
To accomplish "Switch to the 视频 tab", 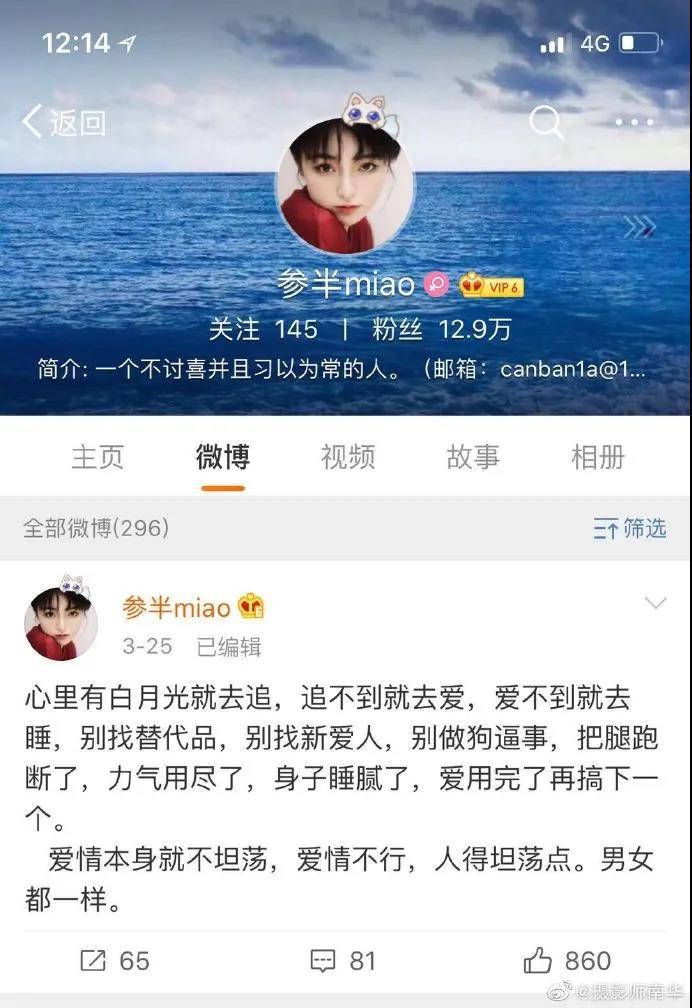I will (x=347, y=457).
